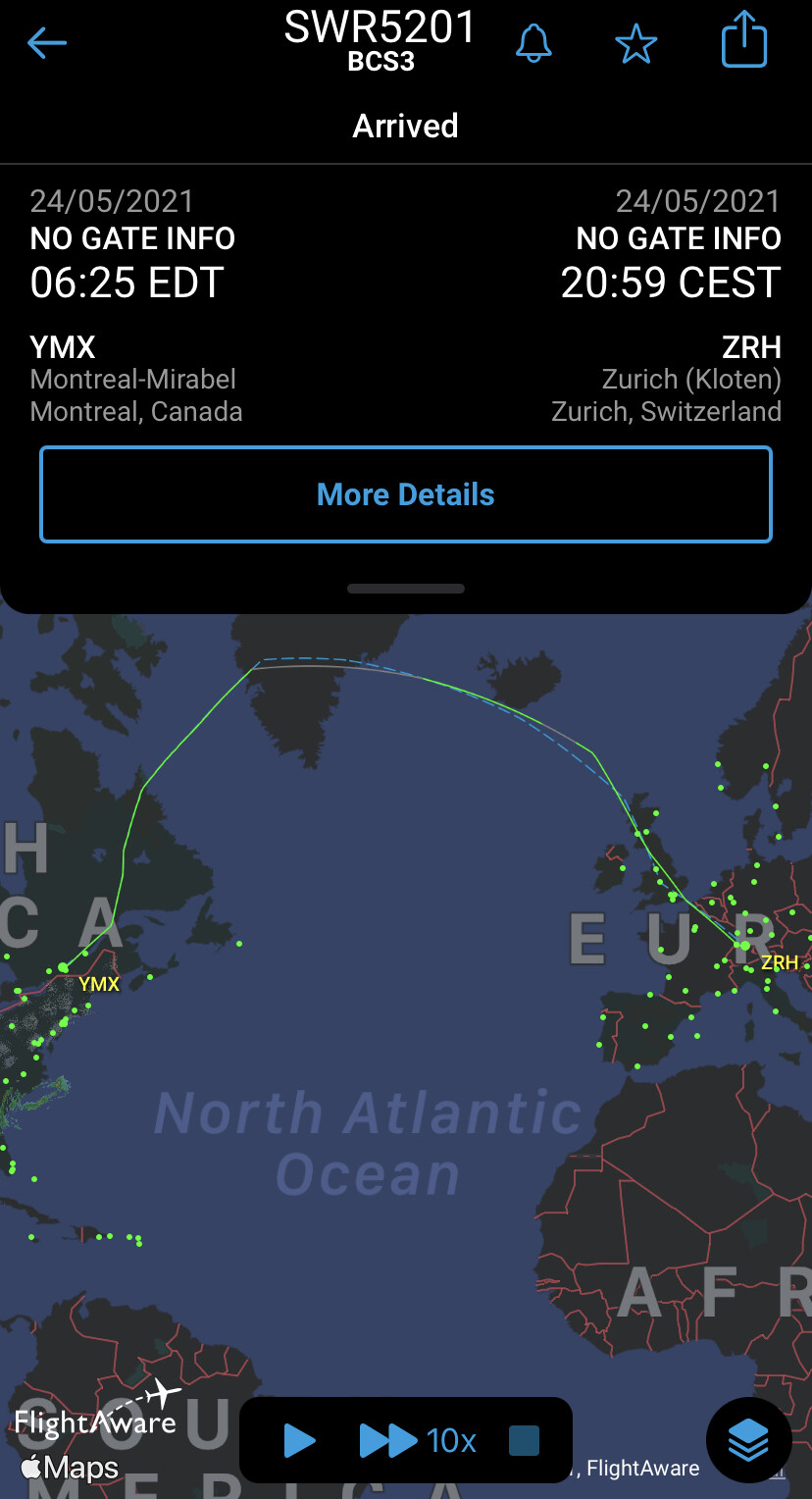The width and height of the screenshot is (812, 1499).
Task: Tap the panel drag handle
Action: tap(406, 589)
